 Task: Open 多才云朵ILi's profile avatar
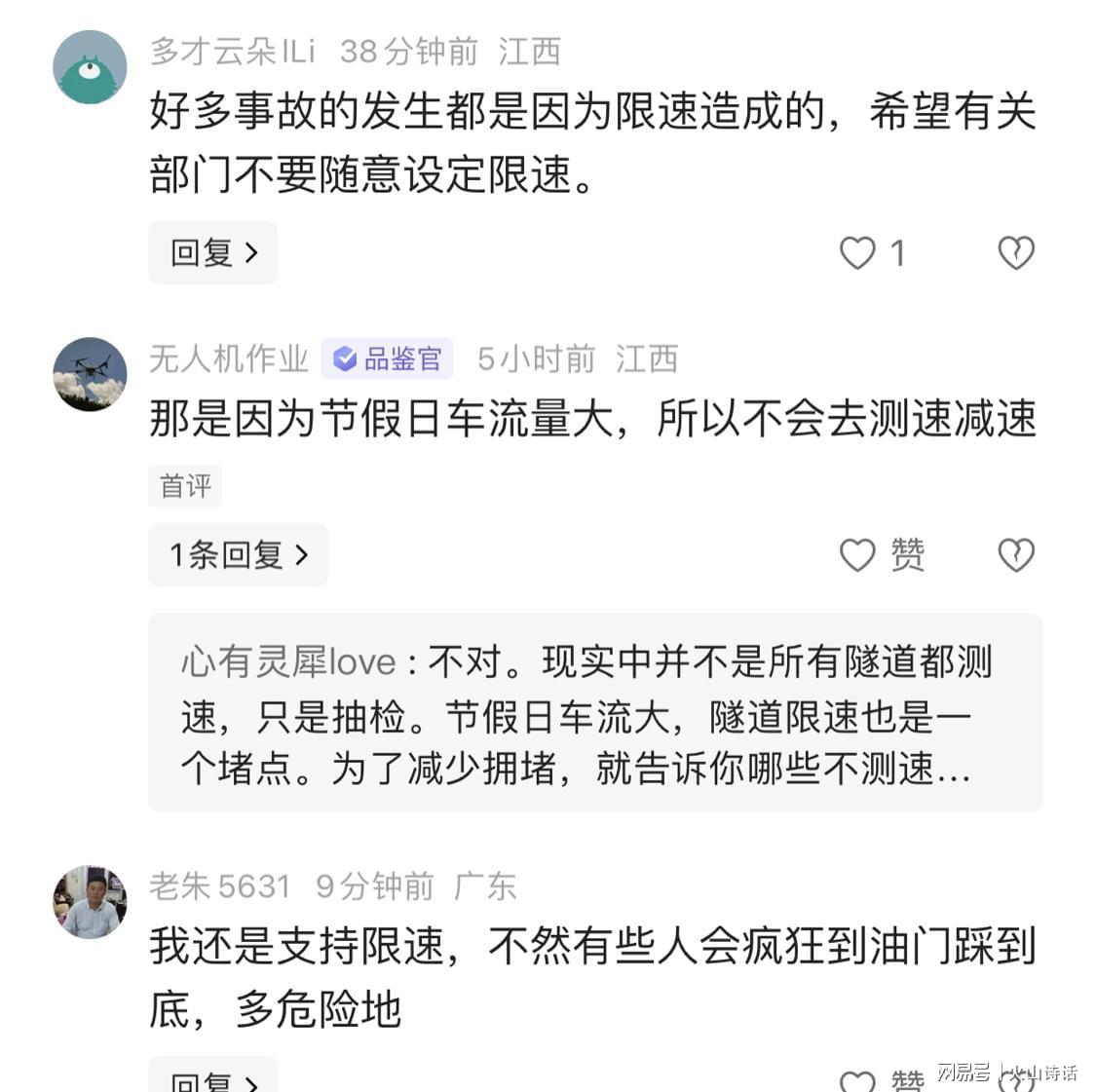[x=90, y=67]
